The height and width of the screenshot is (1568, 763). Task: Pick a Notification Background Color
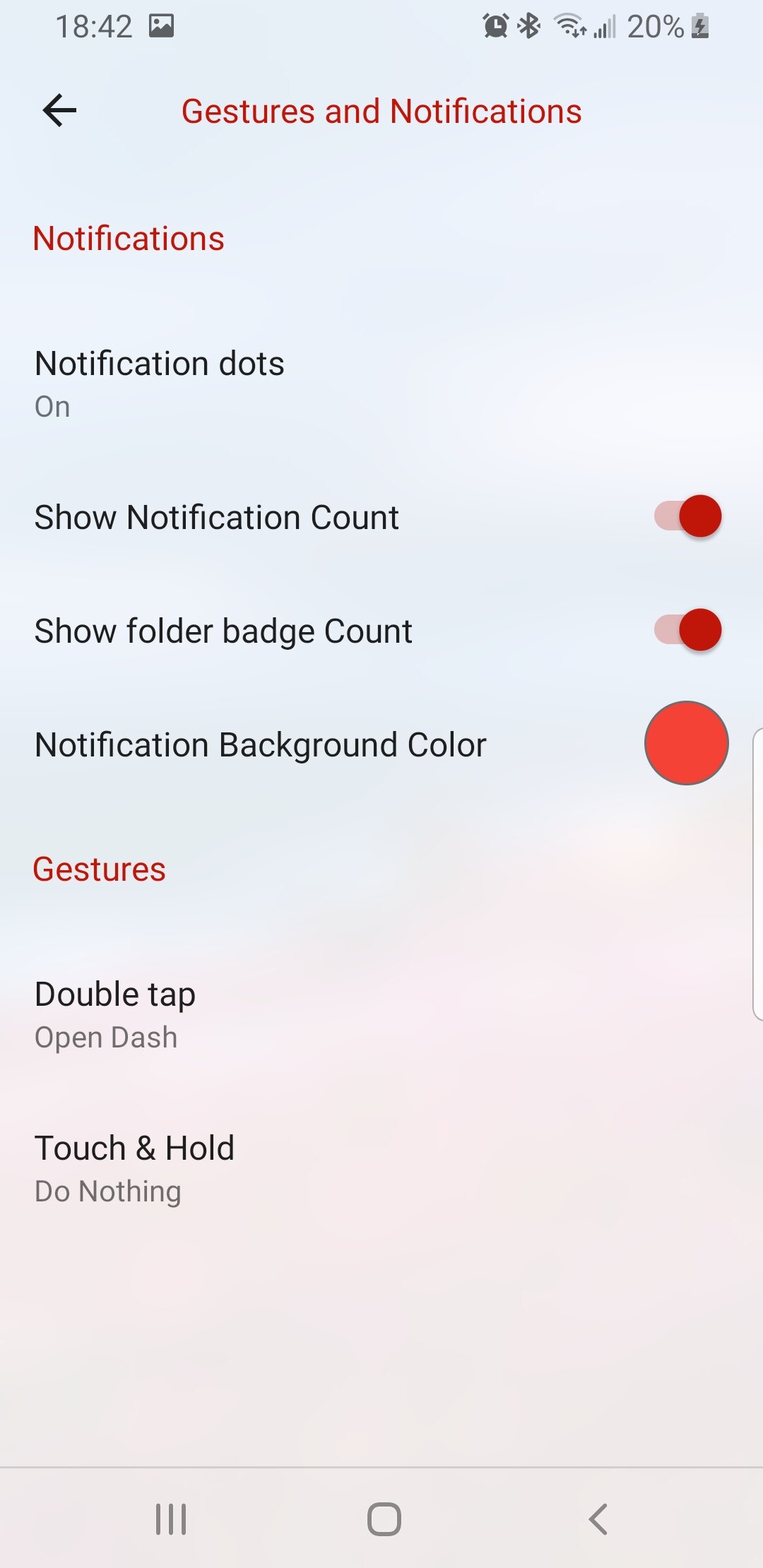pyautogui.click(x=686, y=743)
